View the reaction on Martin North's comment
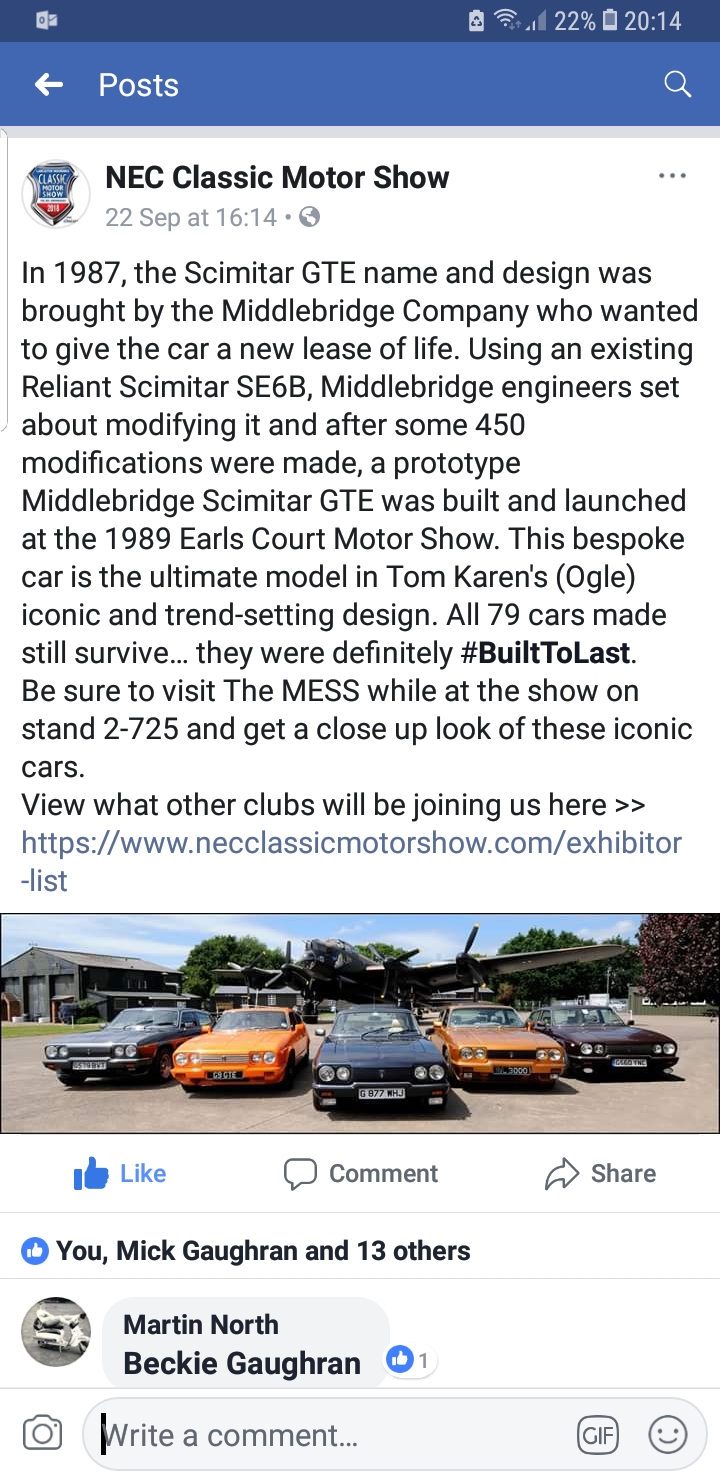Viewport: 720px width, 1480px height. pos(410,1360)
